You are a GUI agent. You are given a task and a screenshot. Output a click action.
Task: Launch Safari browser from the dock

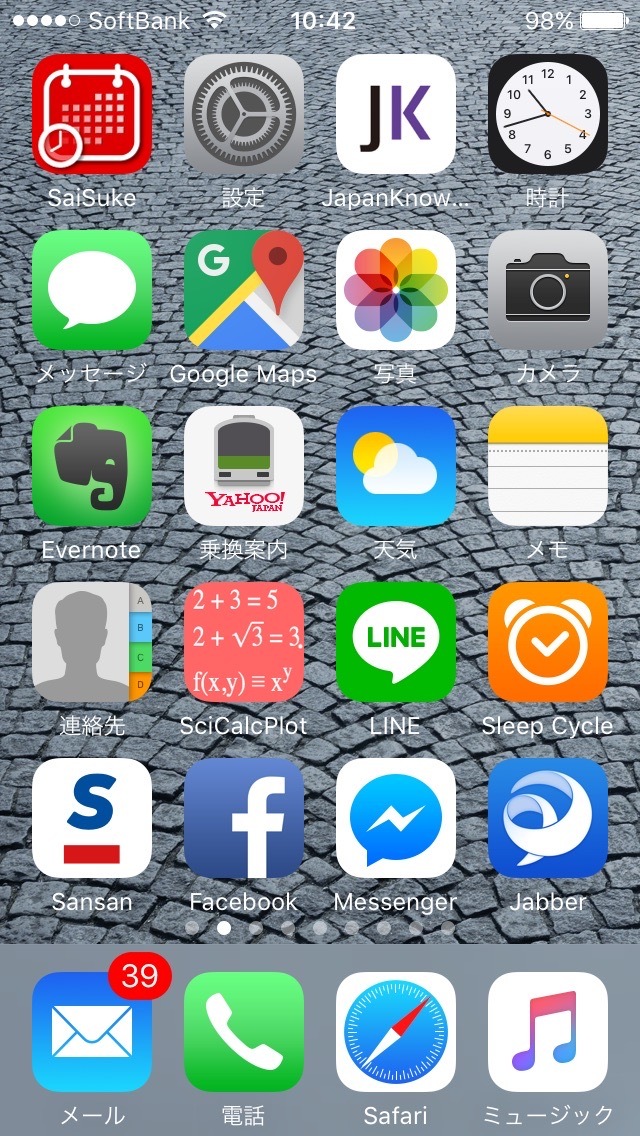click(396, 1031)
